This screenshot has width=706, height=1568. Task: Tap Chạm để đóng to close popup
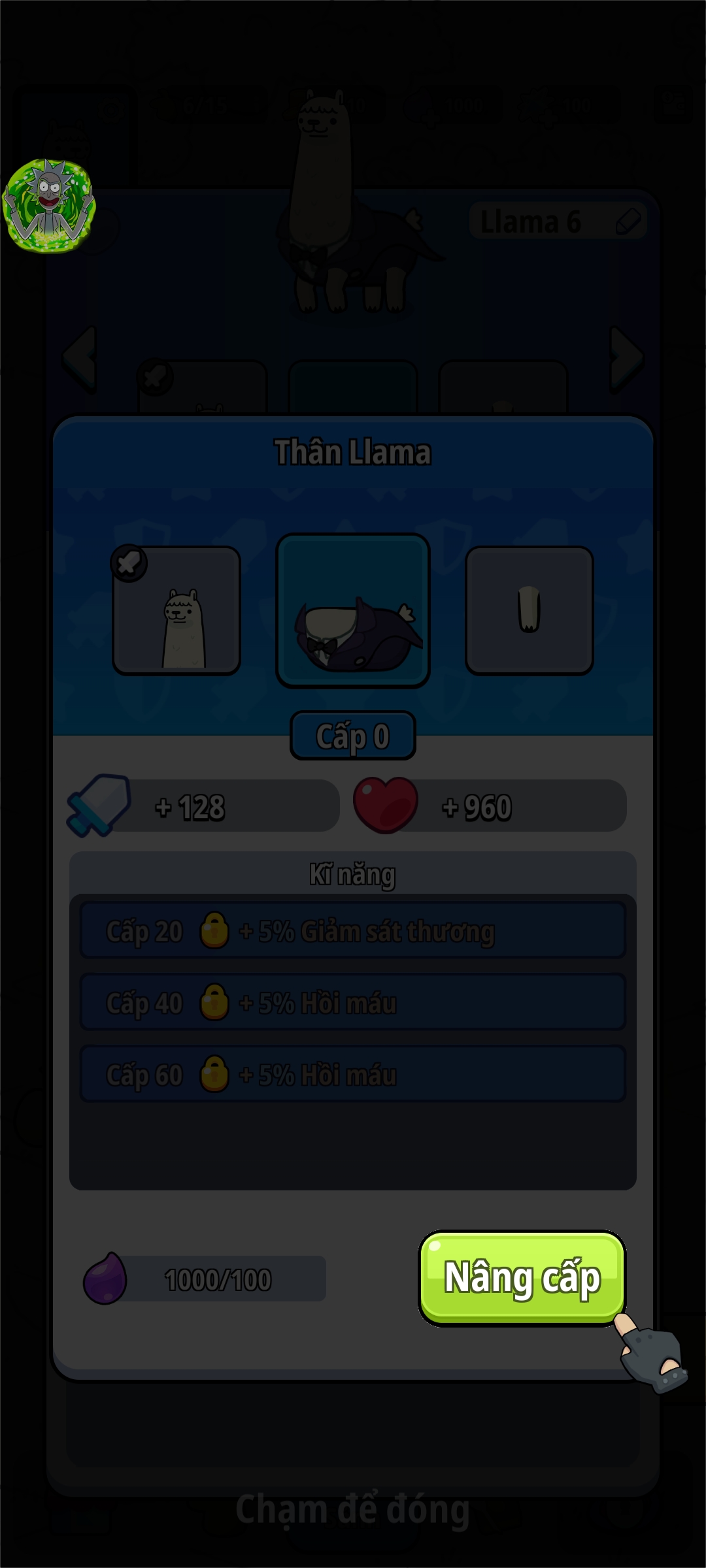(353, 1509)
